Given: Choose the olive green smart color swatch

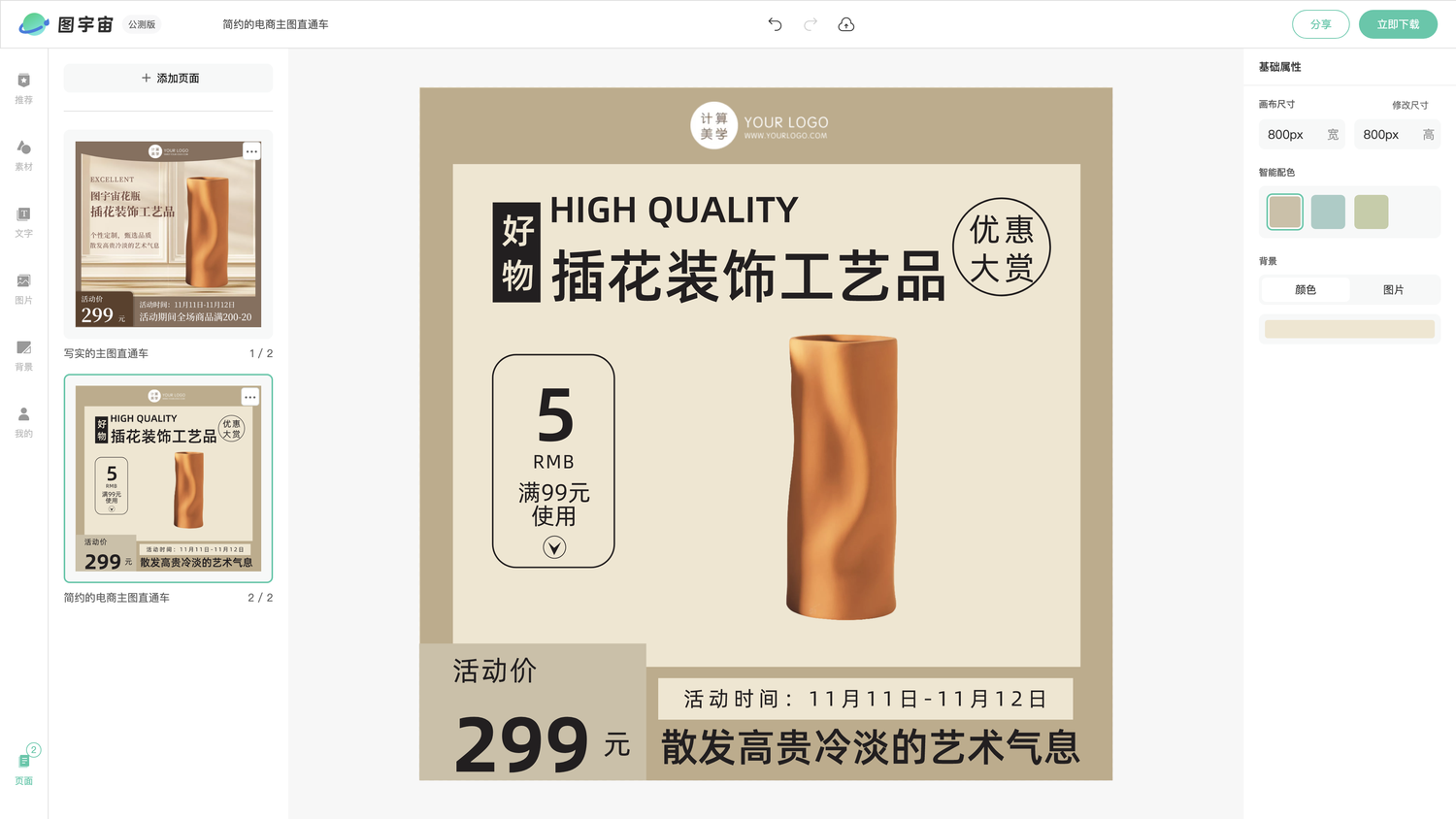Looking at the screenshot, I should click(1371, 212).
